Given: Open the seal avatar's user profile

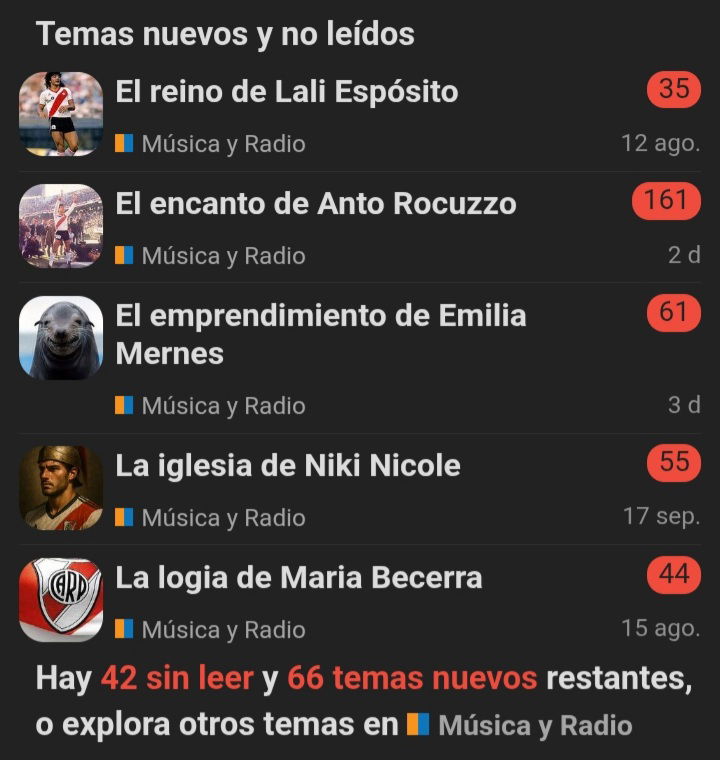Looking at the screenshot, I should [61, 338].
